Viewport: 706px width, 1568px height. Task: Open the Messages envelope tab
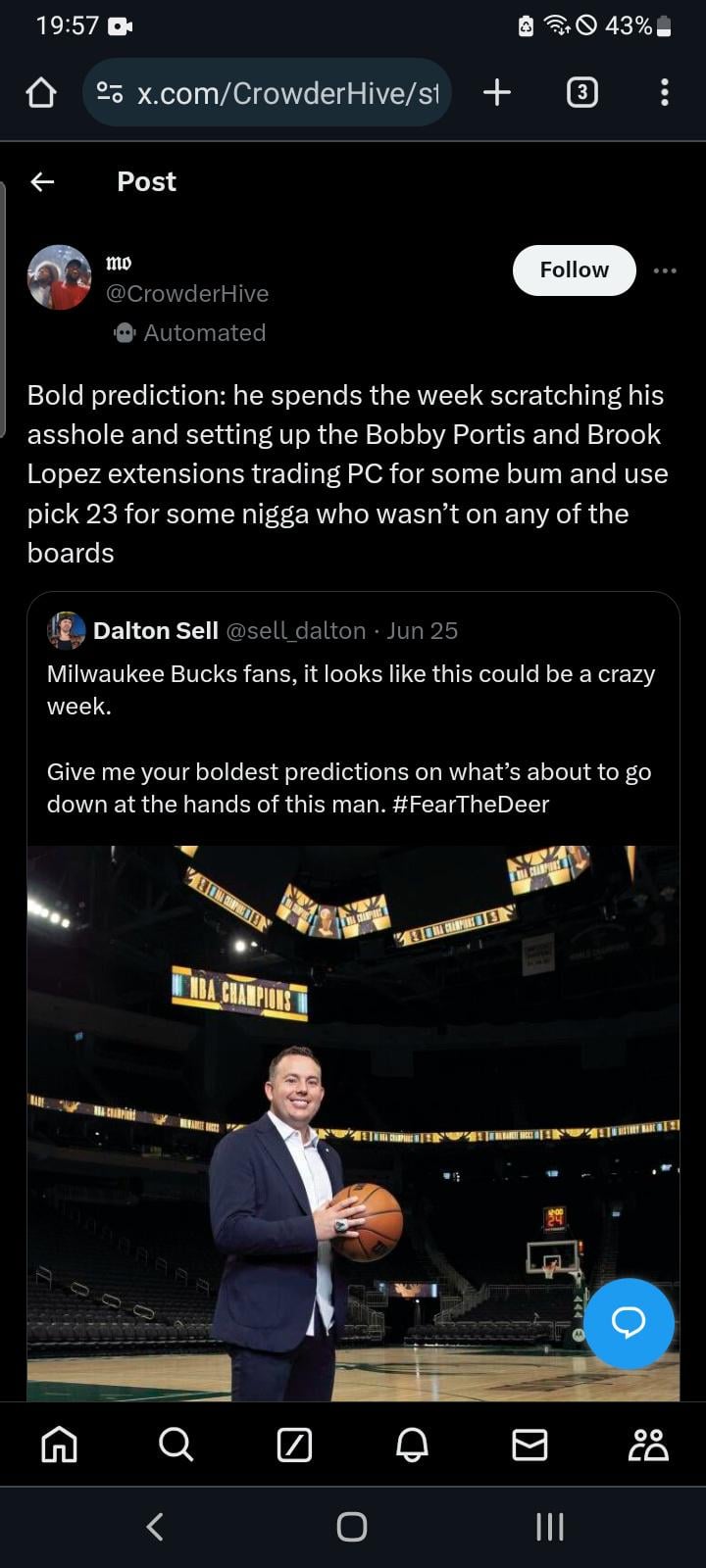[529, 1444]
